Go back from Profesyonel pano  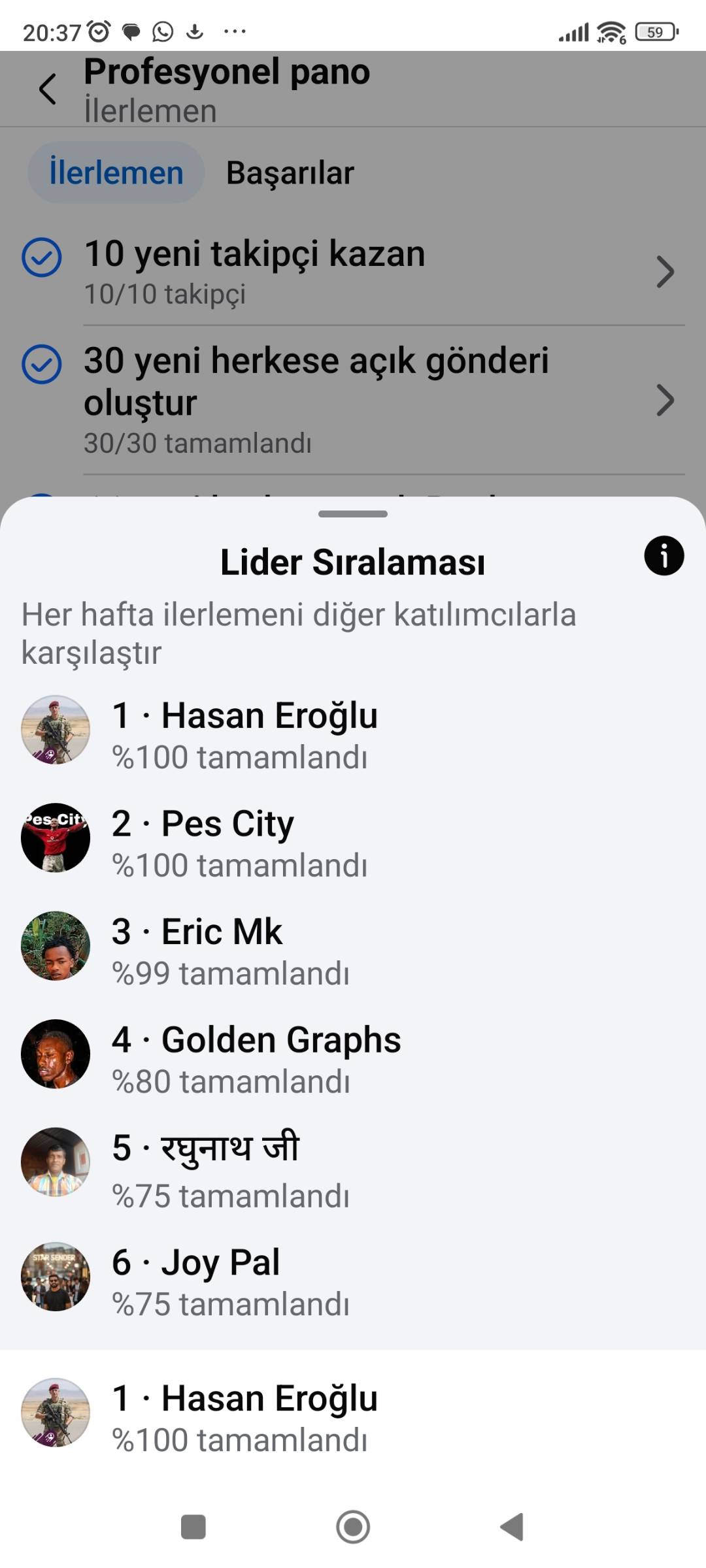coord(48,89)
